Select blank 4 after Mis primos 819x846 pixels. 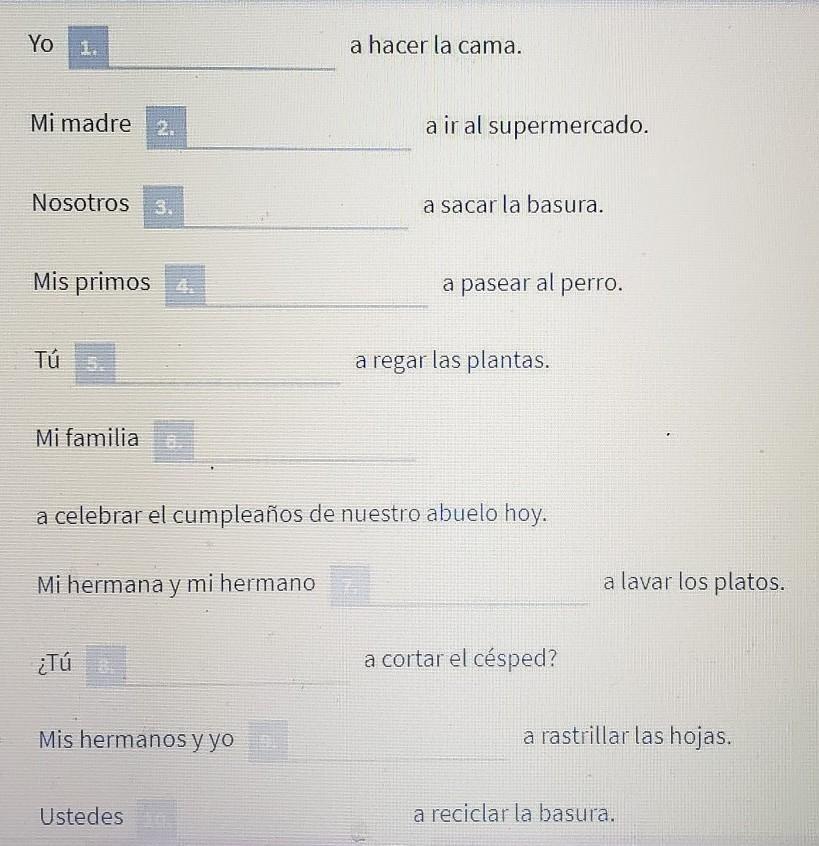(296, 285)
